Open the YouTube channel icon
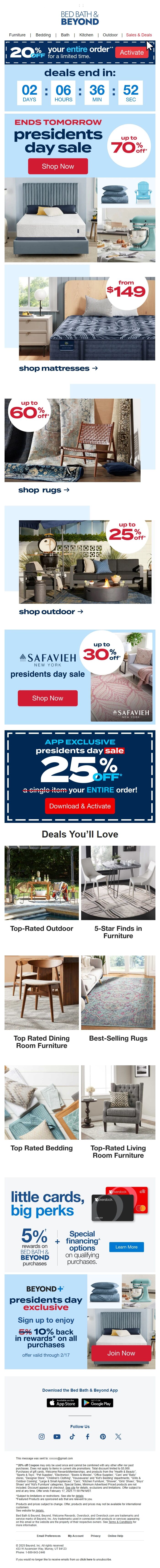 tap(57, 1436)
